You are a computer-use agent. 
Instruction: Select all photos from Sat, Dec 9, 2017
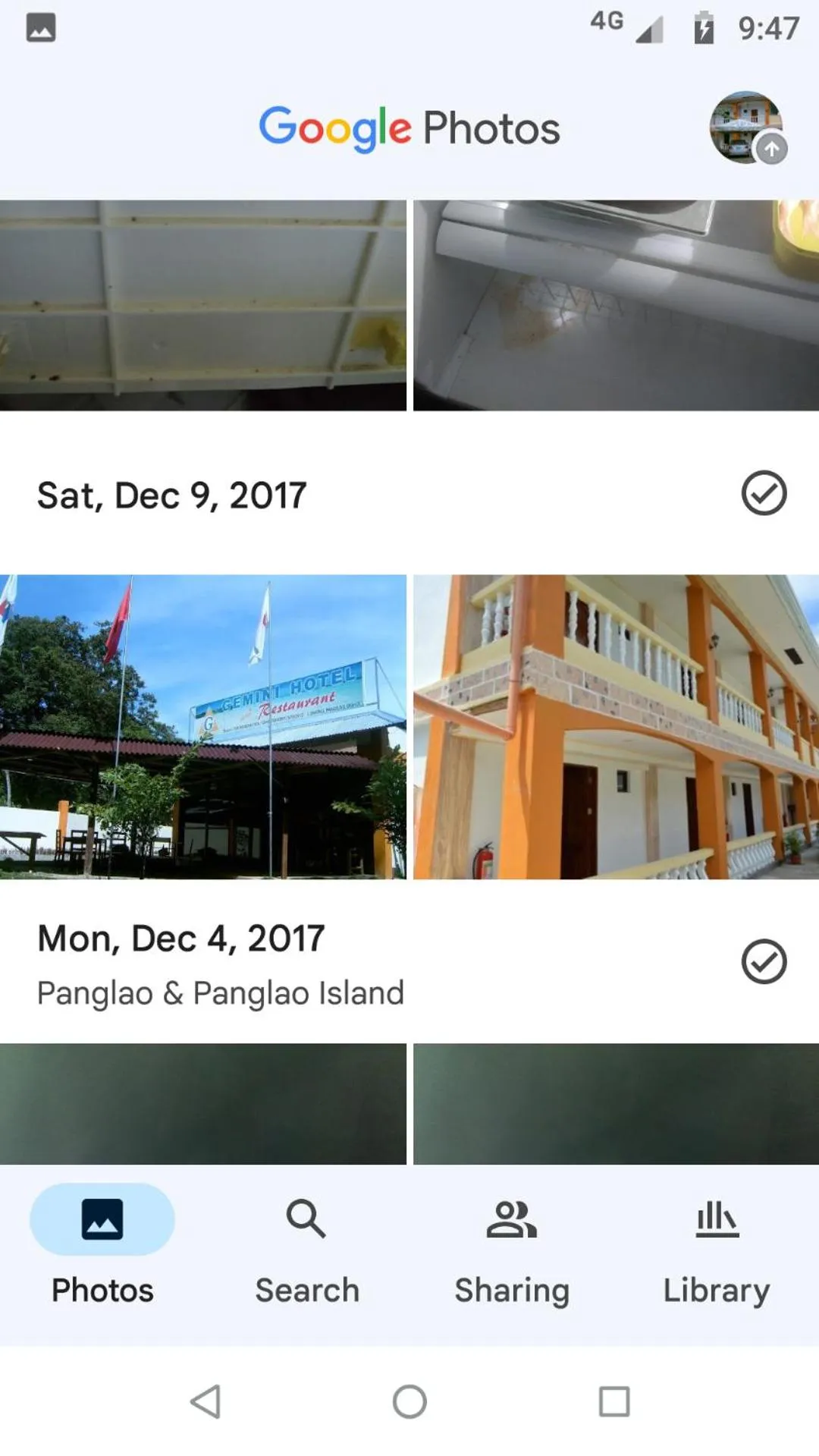coord(764,493)
